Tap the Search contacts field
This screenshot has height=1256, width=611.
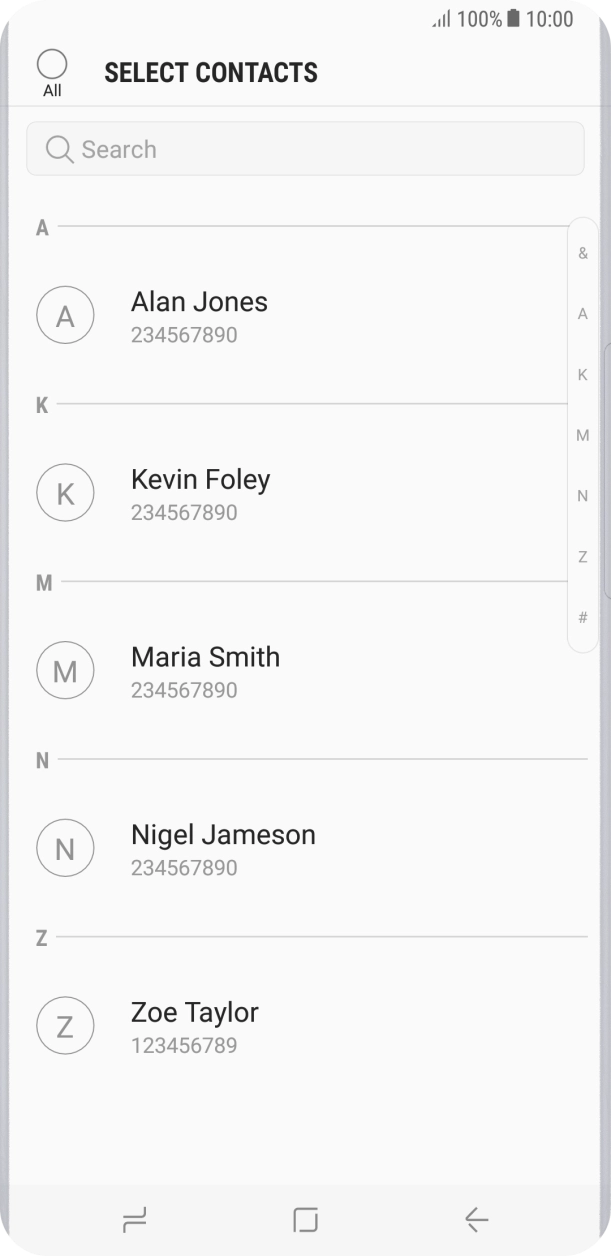pos(305,149)
